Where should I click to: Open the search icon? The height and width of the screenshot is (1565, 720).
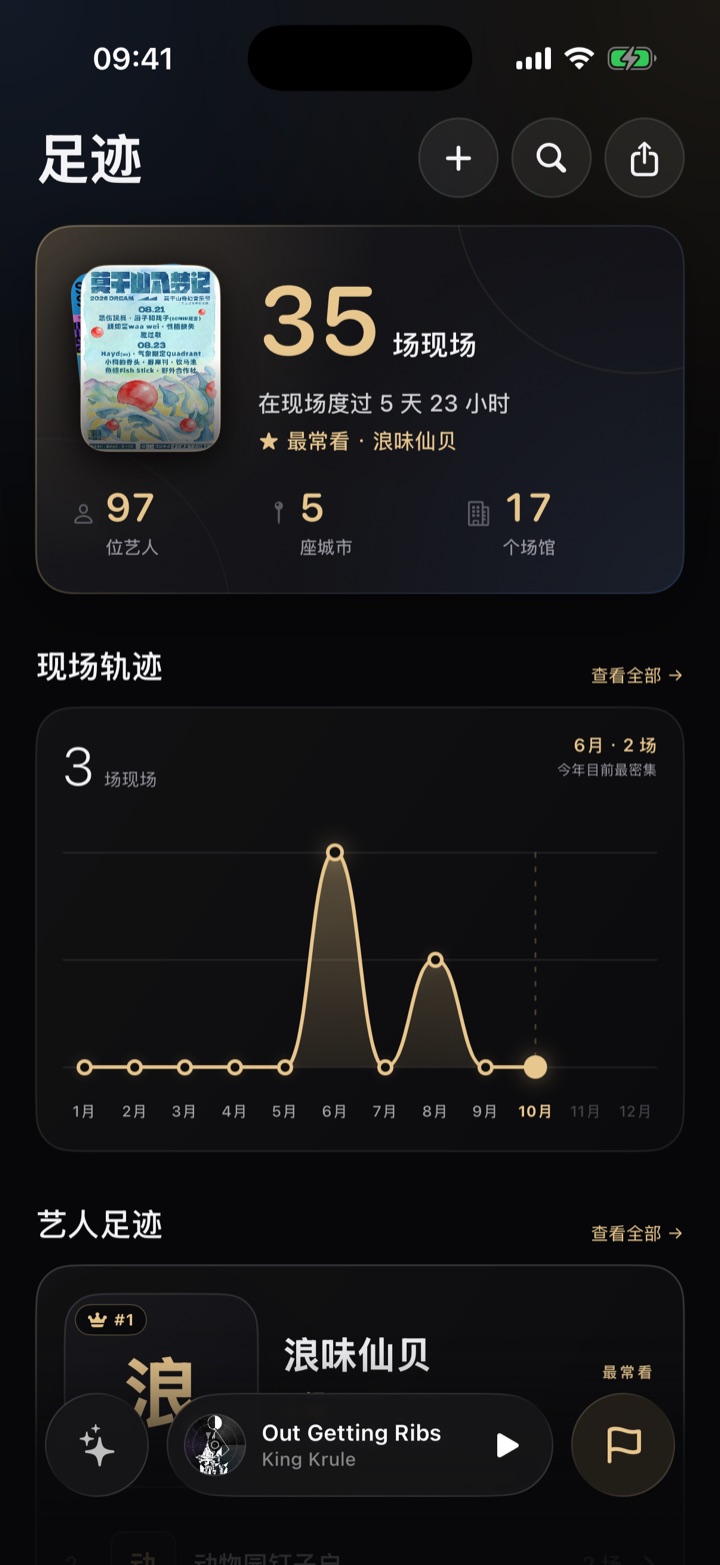click(551, 158)
